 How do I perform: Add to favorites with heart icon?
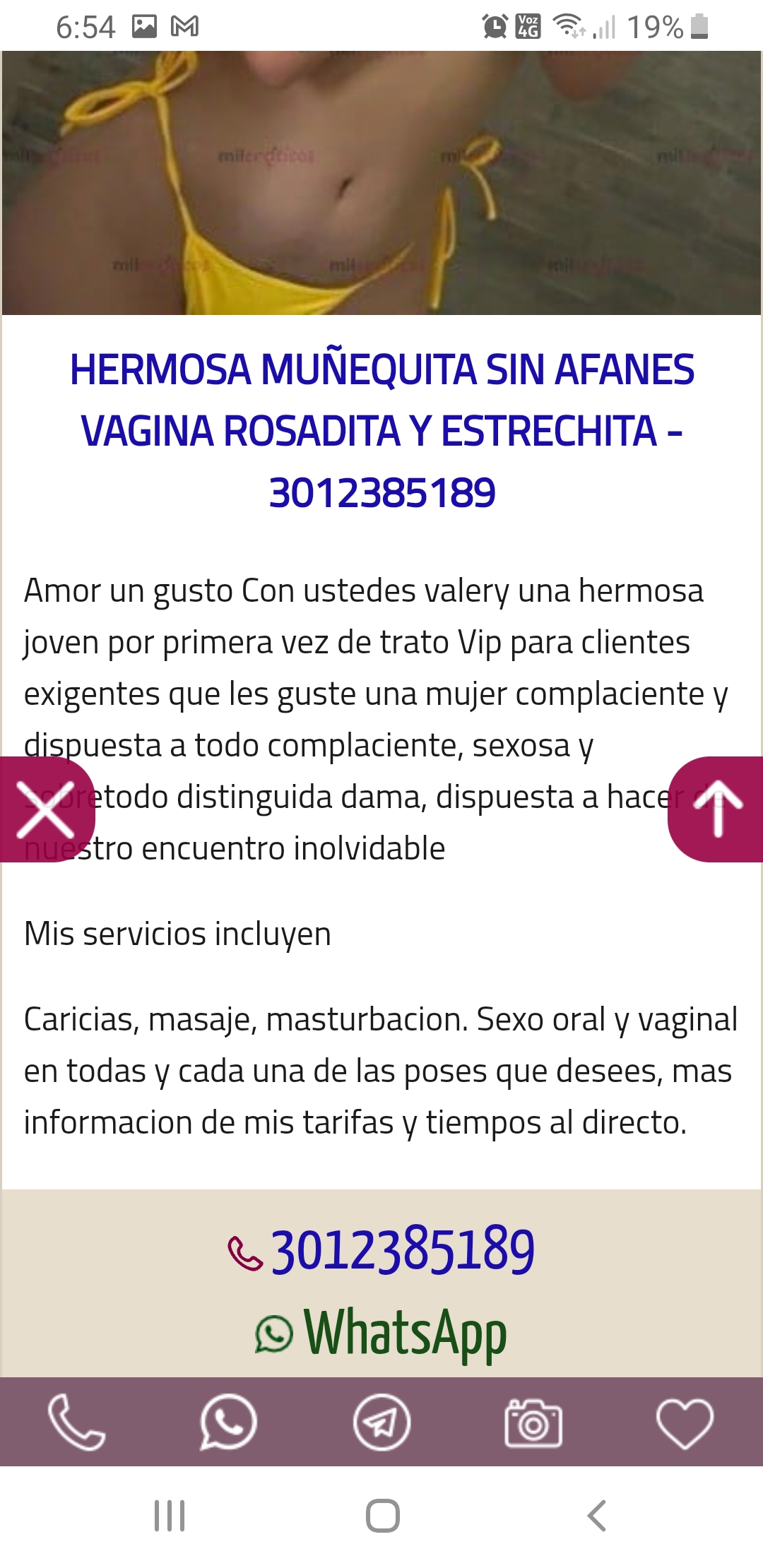[x=685, y=1423]
